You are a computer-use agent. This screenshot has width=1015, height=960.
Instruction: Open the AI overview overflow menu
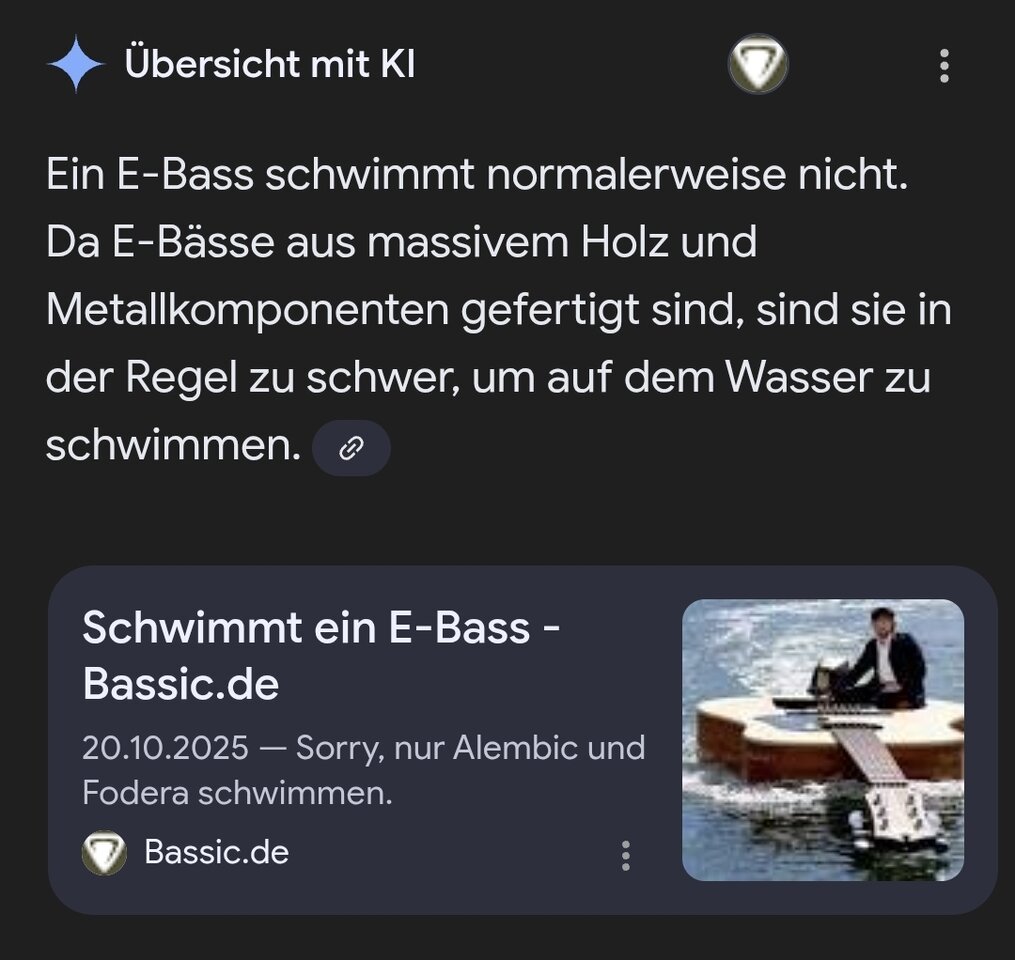pyautogui.click(x=943, y=66)
